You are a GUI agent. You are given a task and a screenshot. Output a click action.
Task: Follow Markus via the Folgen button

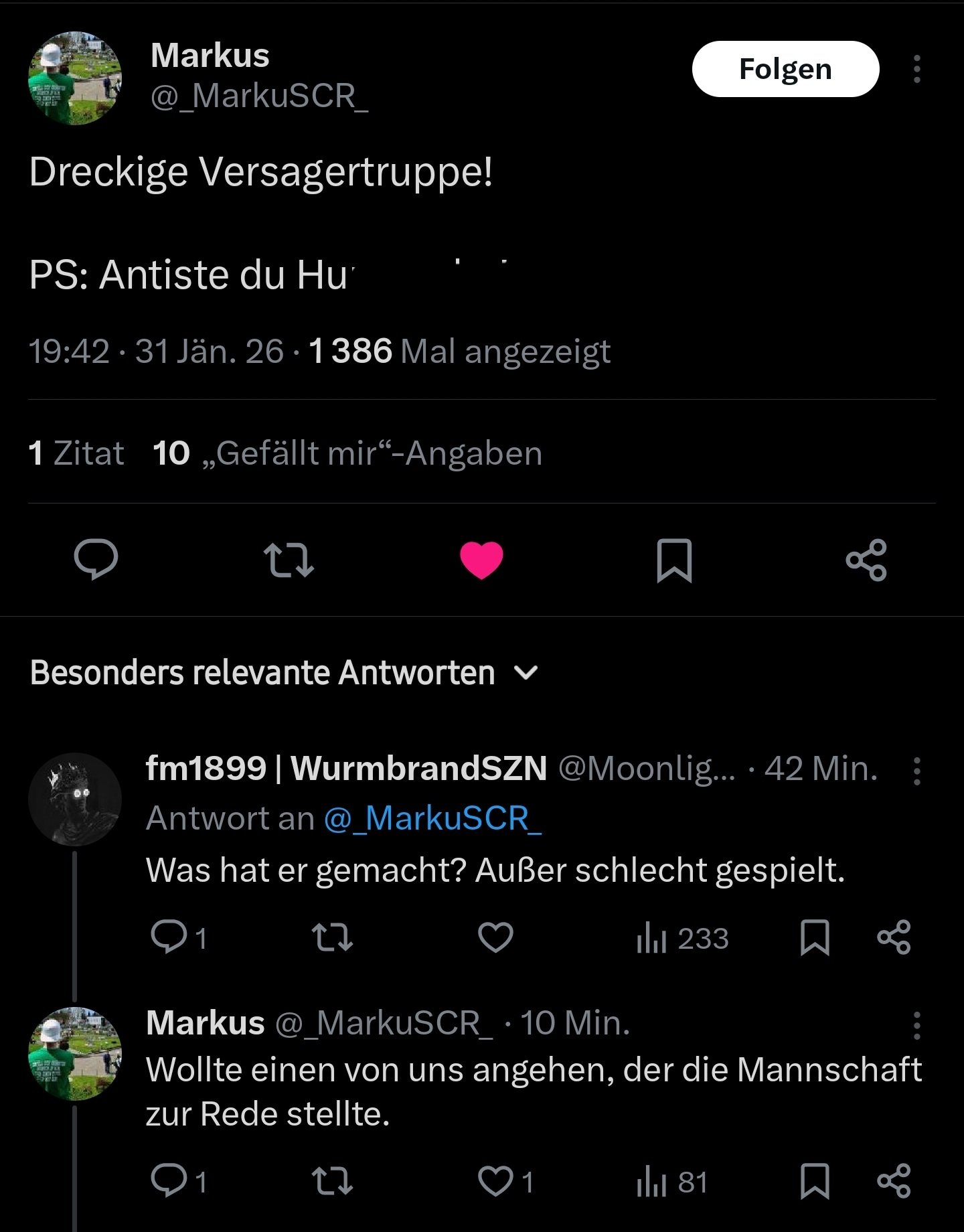[x=785, y=69]
